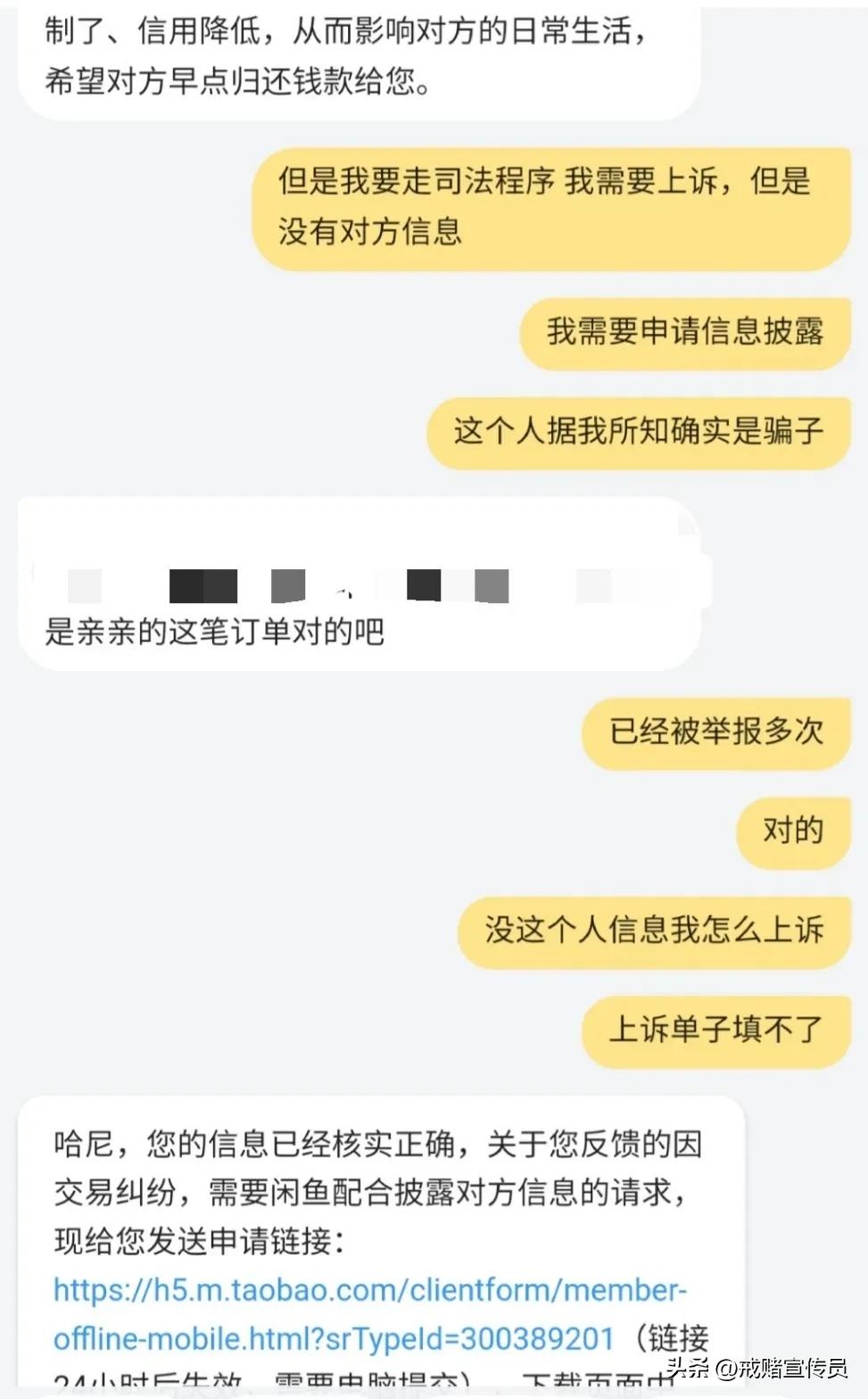Tap the bubble 上诉单子填不了
This screenshot has width=868, height=1399.
[716, 1031]
